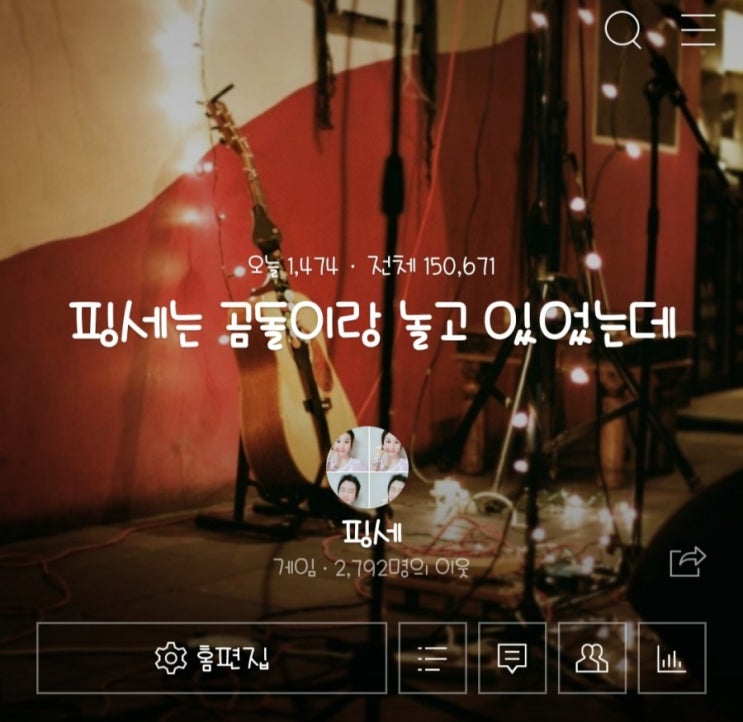Viewport: 743px width, 722px height.
Task: Tap 핑세's profile picture
Action: point(368,467)
